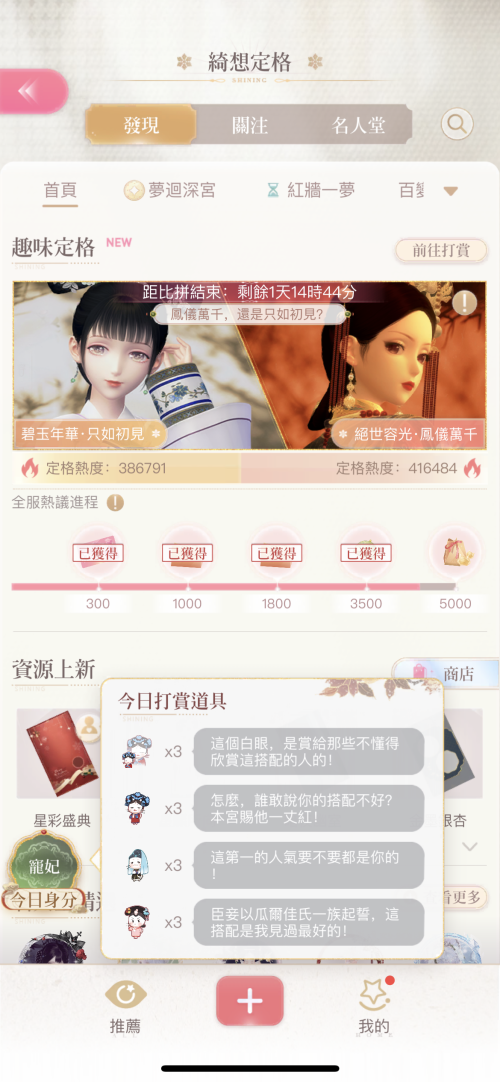Open the search magnifier icon

(x=457, y=125)
